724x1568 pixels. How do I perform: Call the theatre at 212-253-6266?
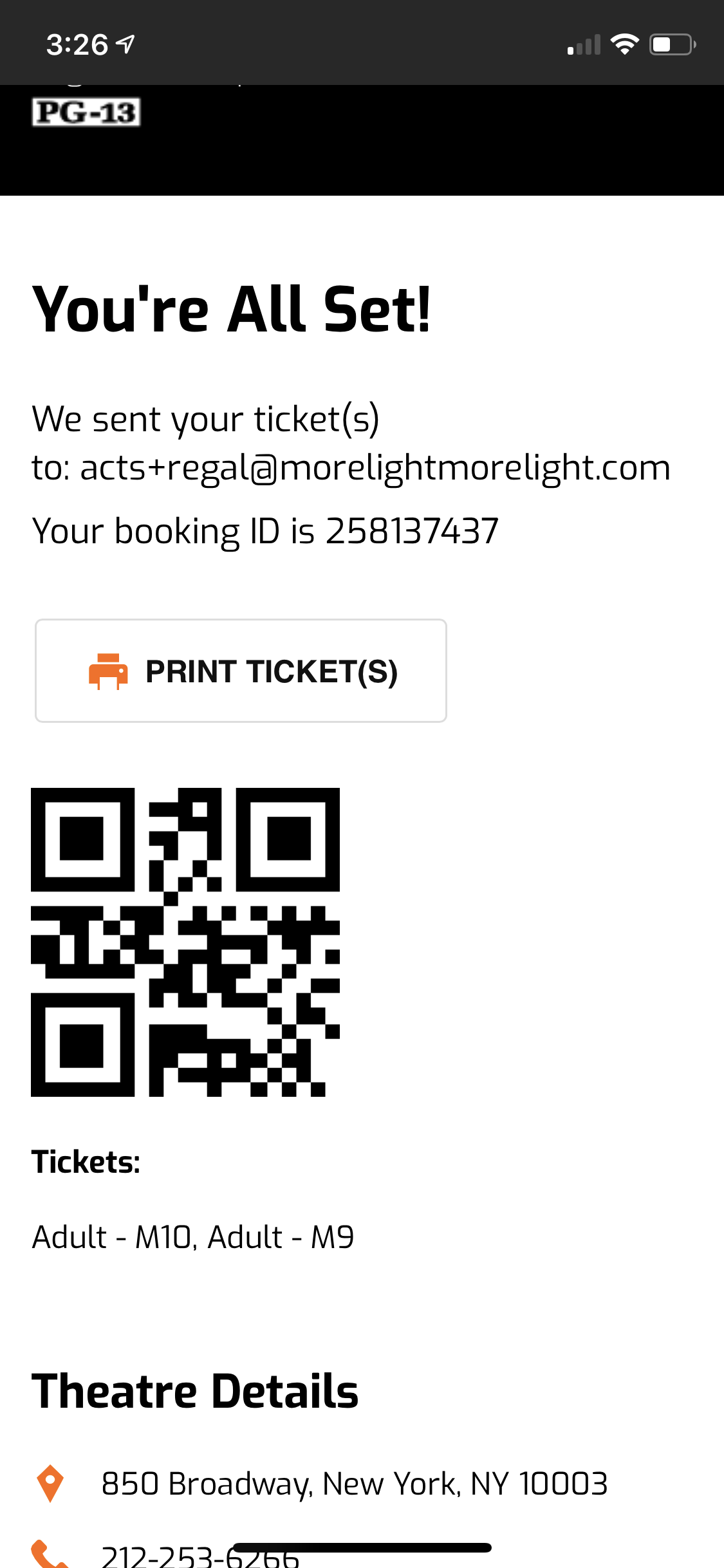click(x=200, y=1556)
